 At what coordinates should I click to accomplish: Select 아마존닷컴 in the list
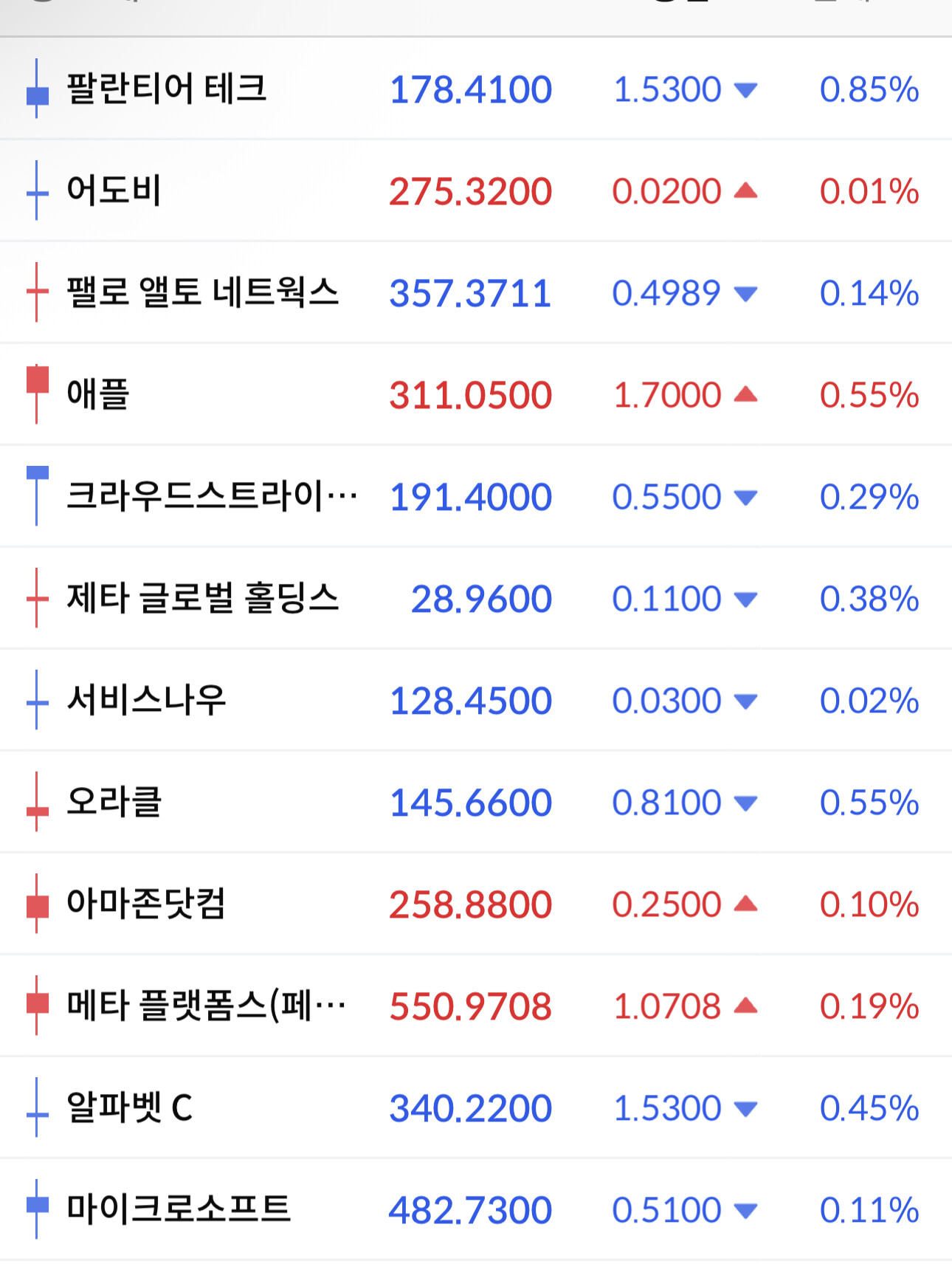coord(476,904)
